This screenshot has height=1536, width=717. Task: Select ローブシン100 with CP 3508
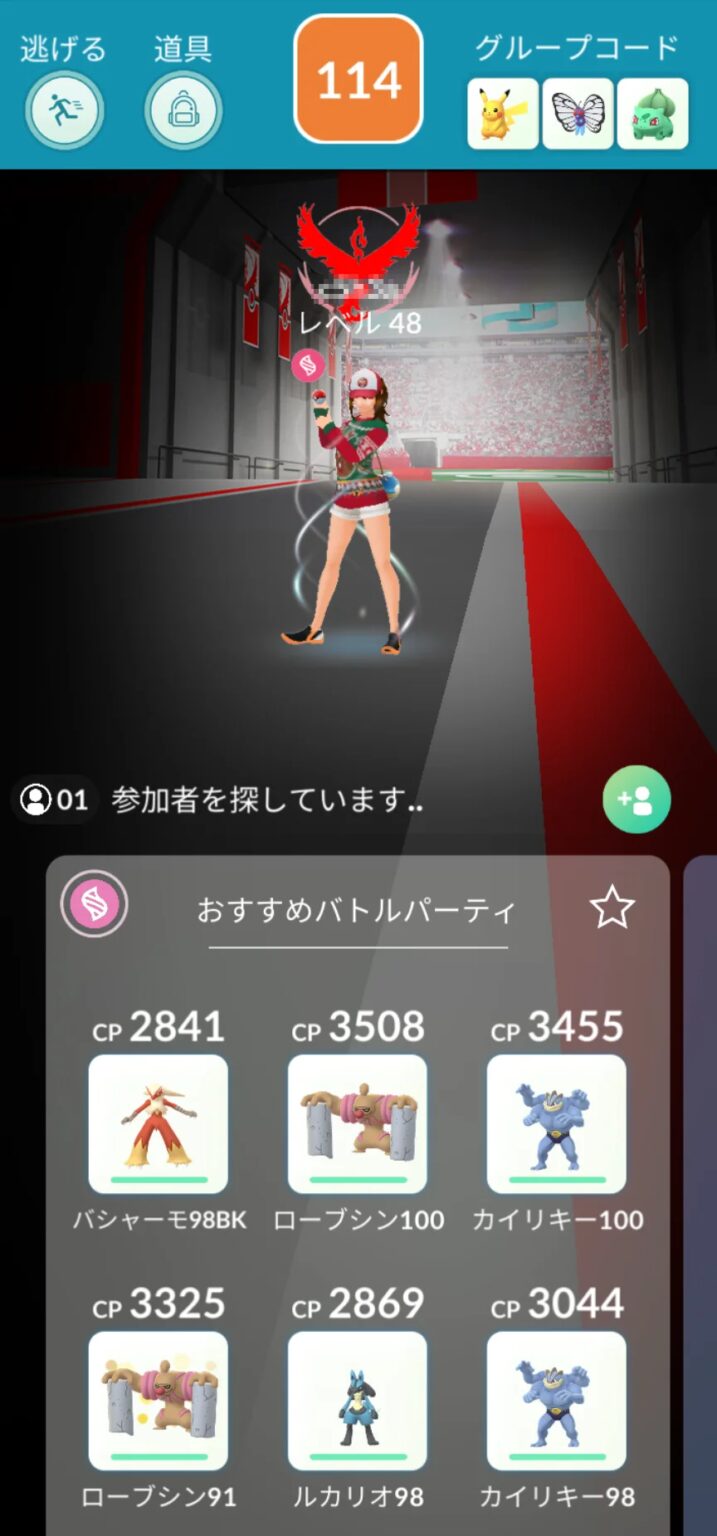pos(357,1124)
